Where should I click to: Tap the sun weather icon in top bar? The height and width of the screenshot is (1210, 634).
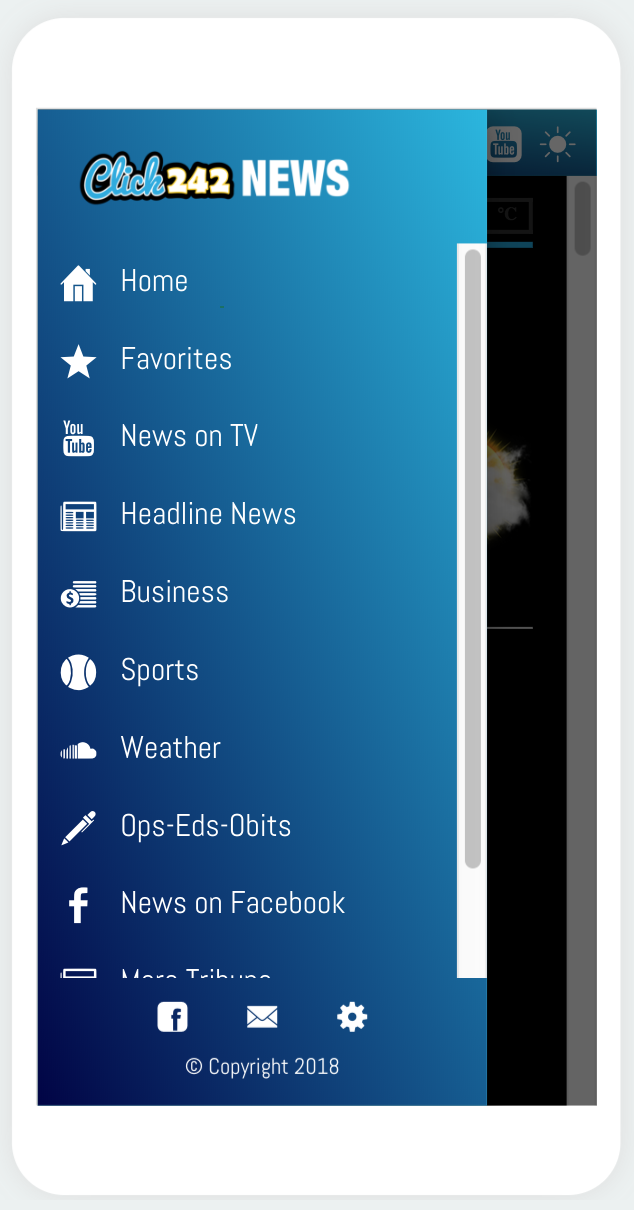click(558, 144)
